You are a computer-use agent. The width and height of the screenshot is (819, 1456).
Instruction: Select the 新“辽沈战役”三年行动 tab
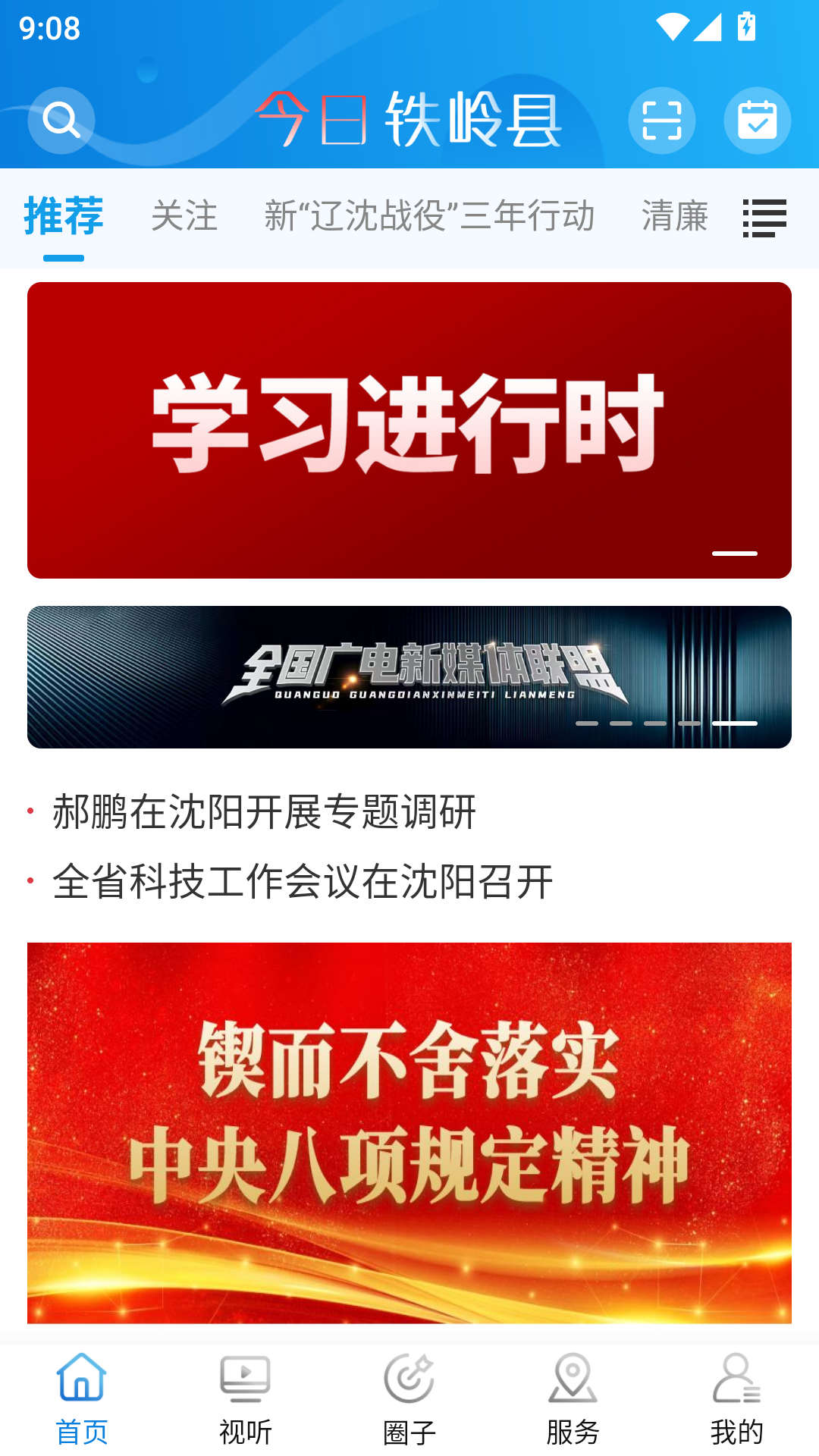point(429,216)
